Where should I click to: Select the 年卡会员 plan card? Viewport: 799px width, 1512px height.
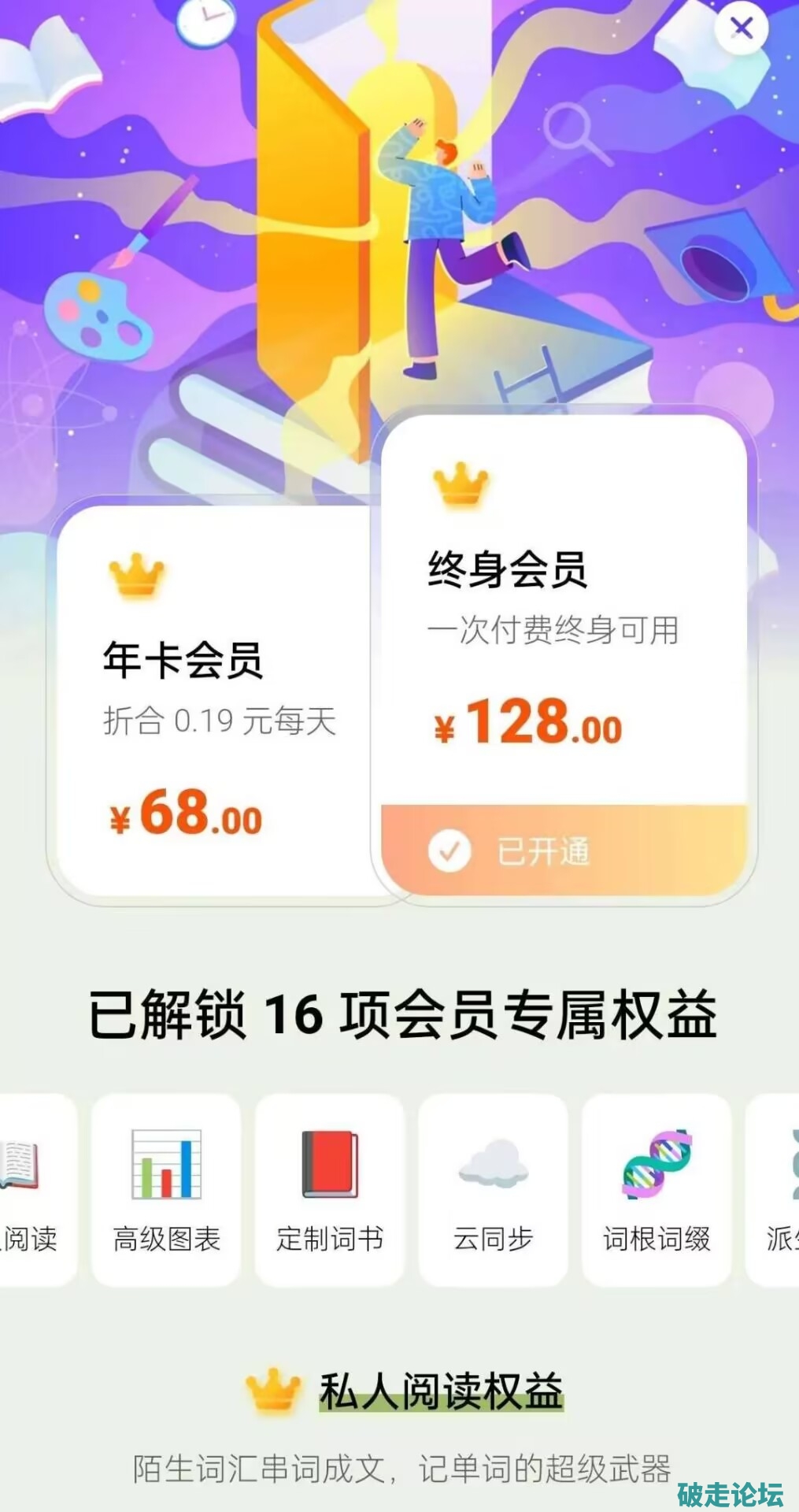[x=213, y=701]
